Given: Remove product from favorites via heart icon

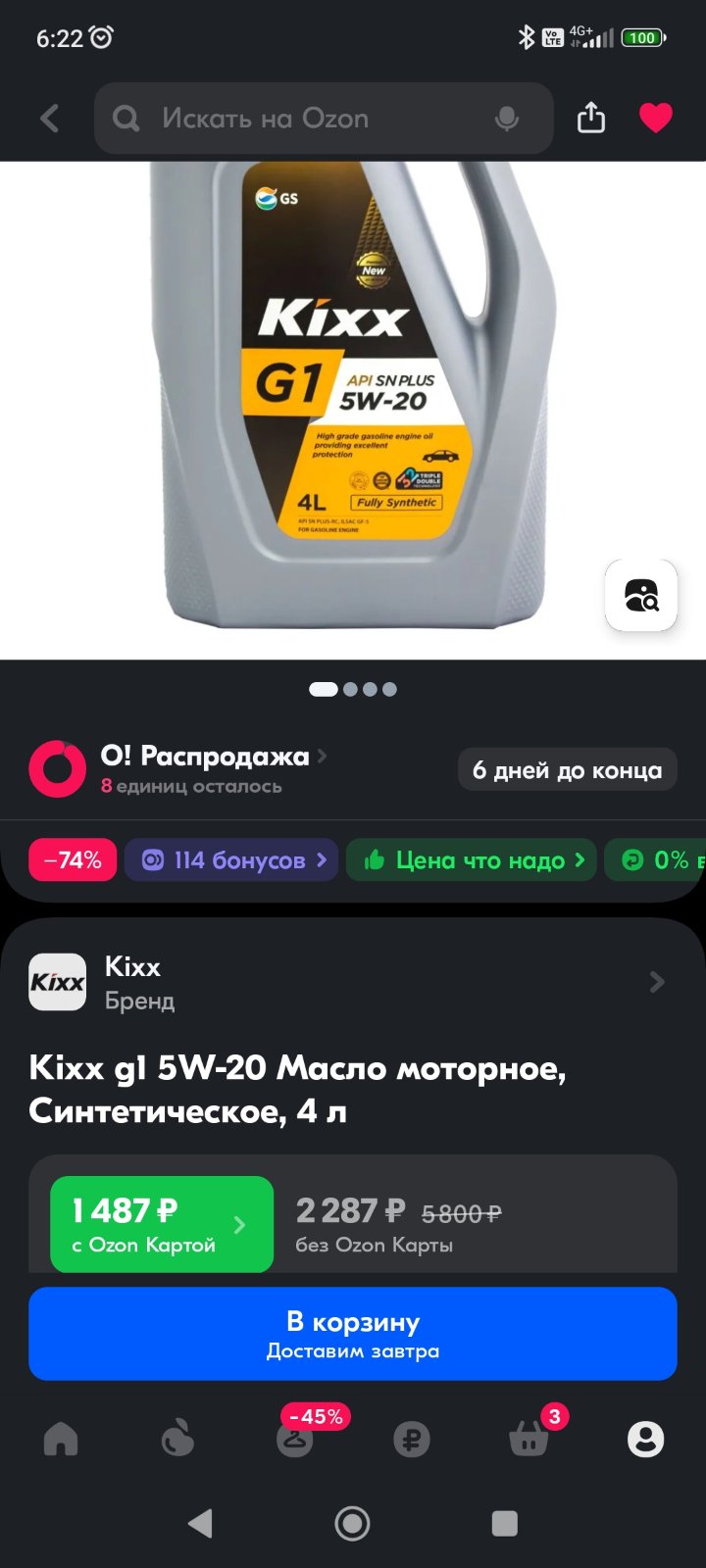Looking at the screenshot, I should [x=656, y=118].
